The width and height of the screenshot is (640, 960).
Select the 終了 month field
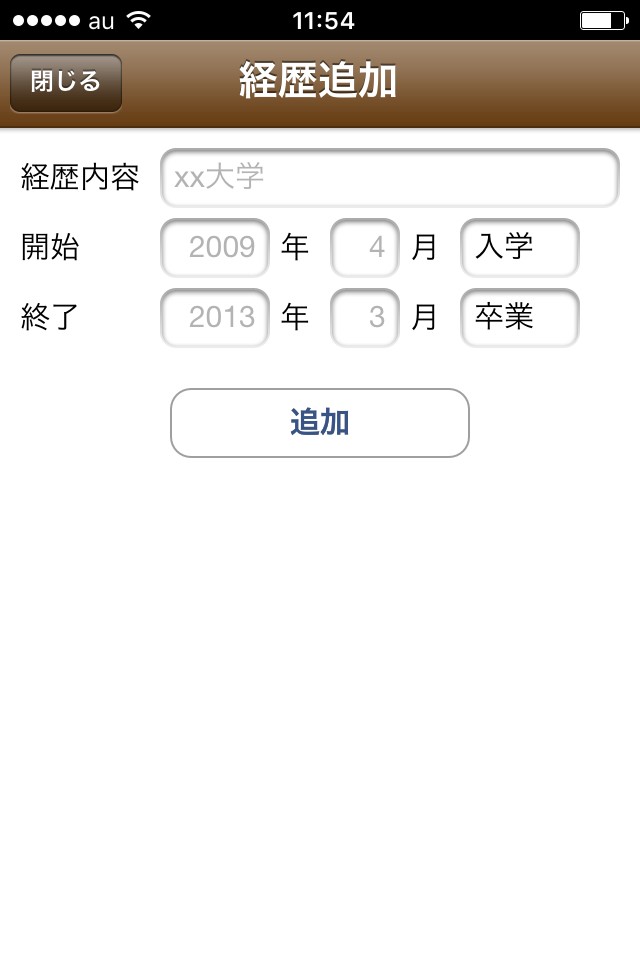pos(365,318)
